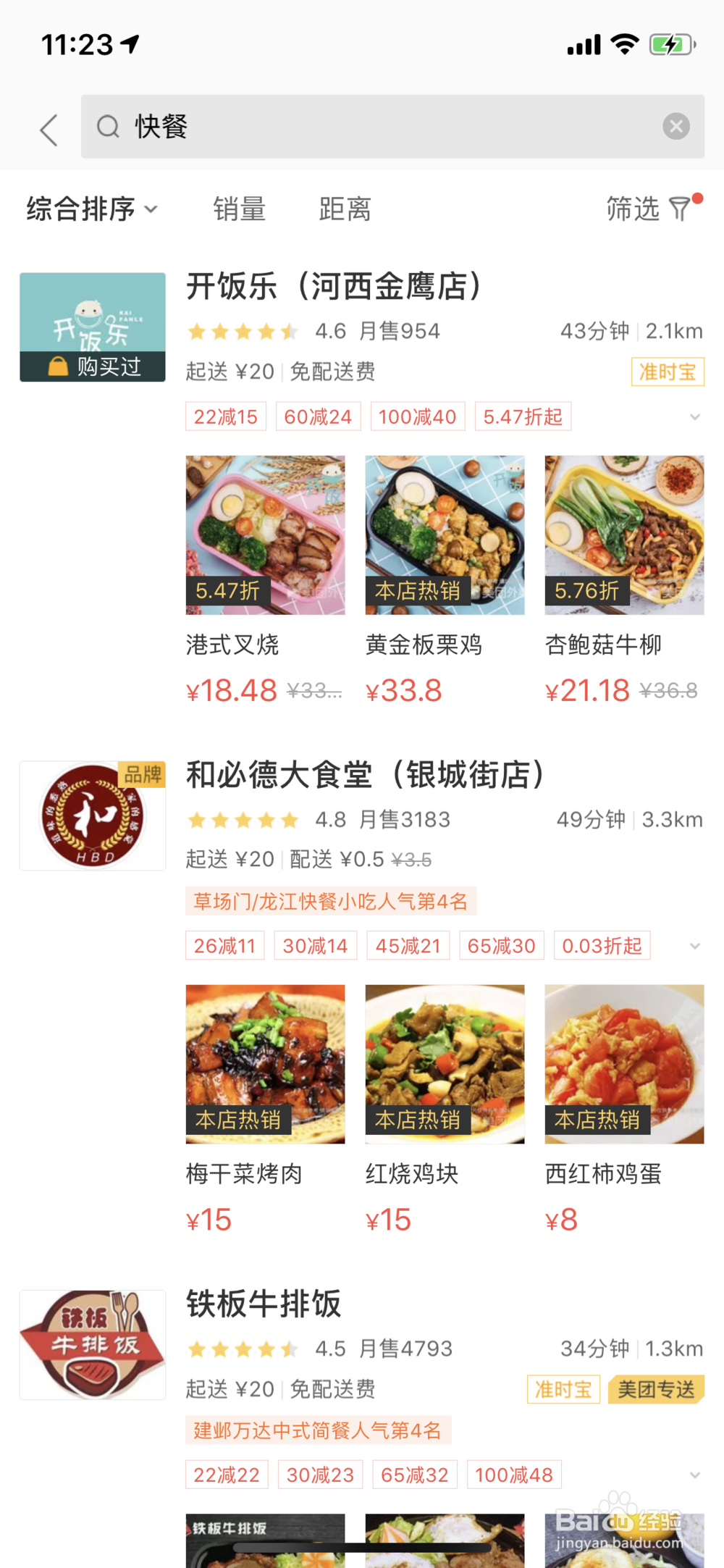This screenshot has width=724, height=1568.
Task: Switch to the 销量 sort tab
Action: coord(239,209)
